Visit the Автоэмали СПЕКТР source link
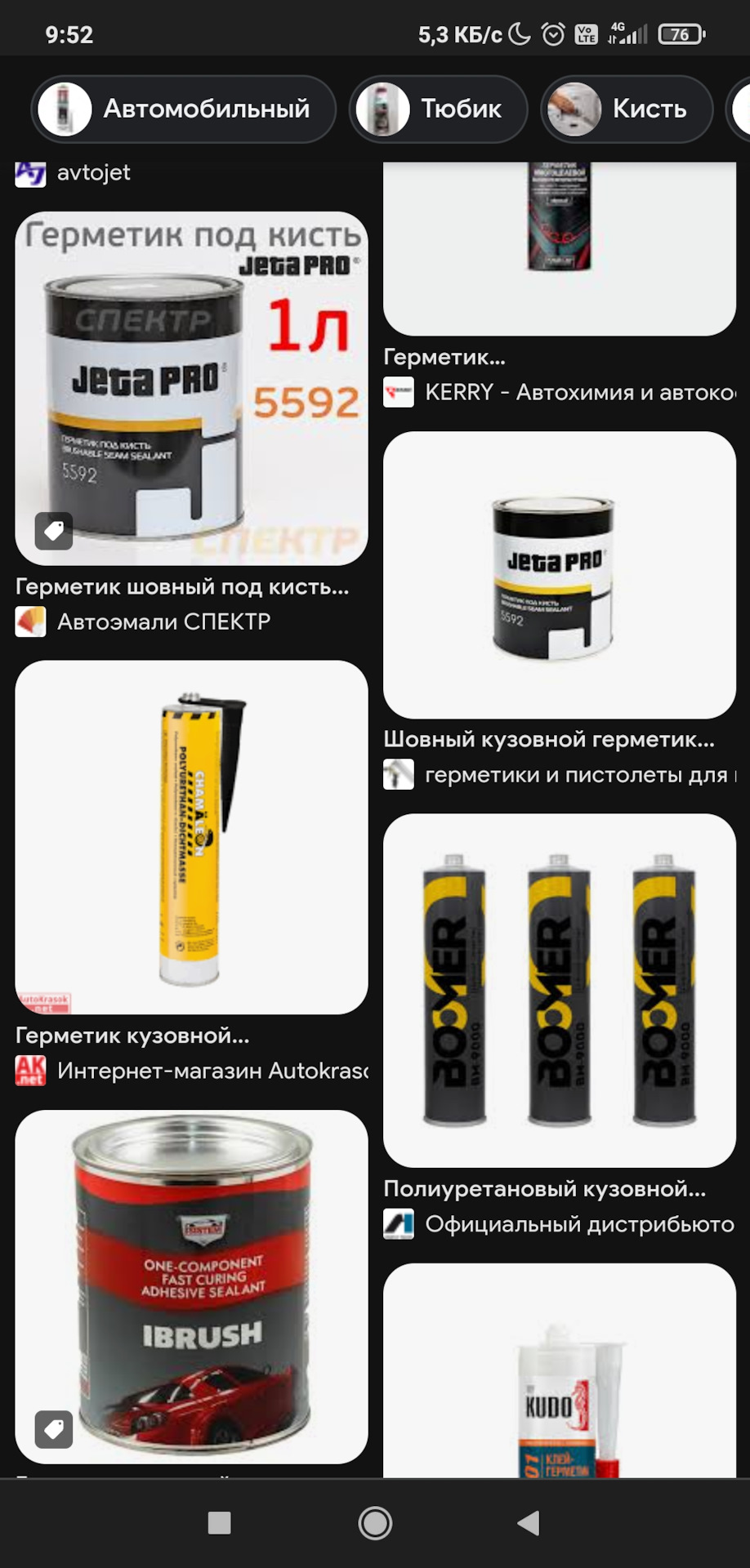The width and height of the screenshot is (750, 1568). pos(163,621)
